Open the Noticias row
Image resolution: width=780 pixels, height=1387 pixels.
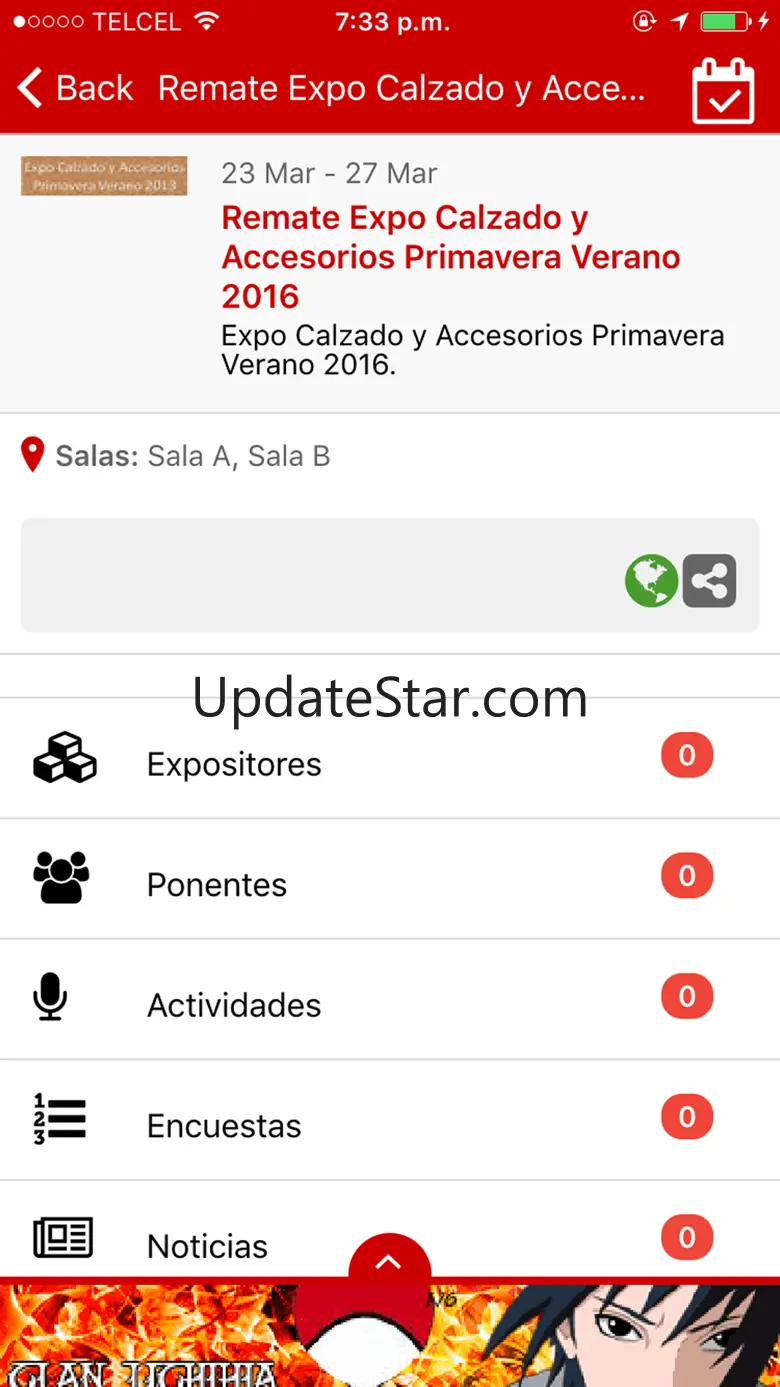pyautogui.click(x=390, y=1230)
